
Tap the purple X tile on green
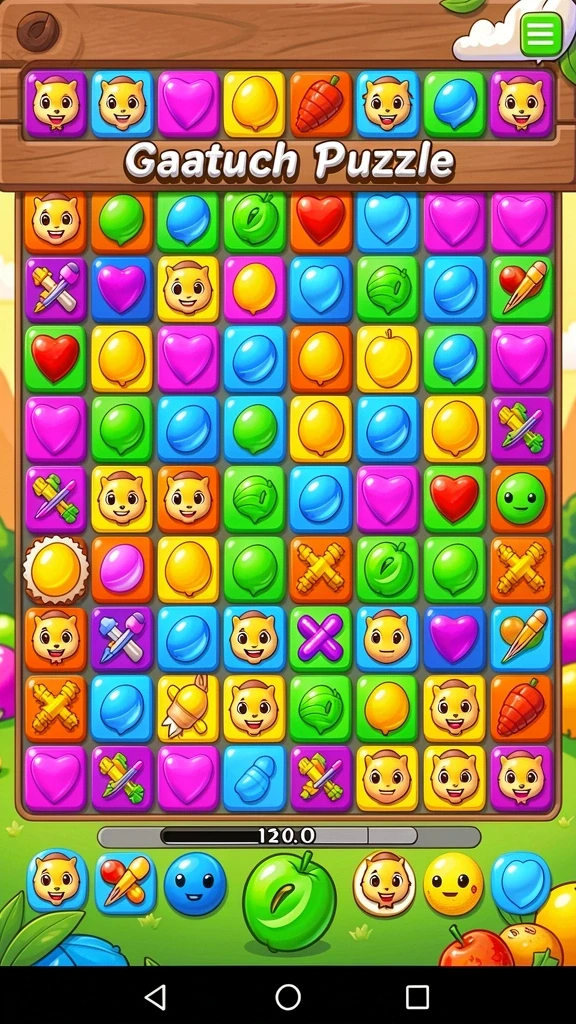coord(320,639)
